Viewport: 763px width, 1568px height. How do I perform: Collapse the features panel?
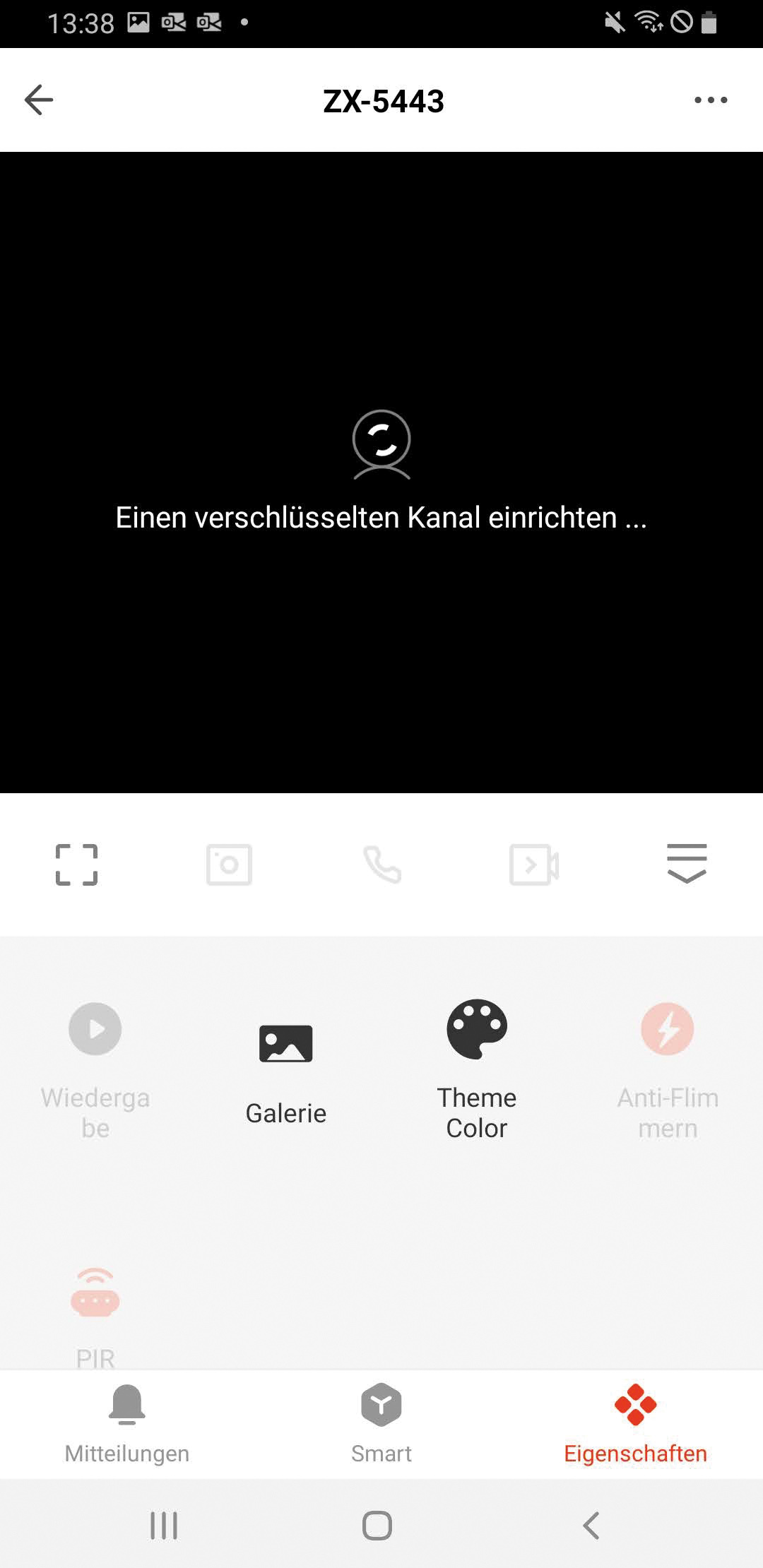pyautogui.click(x=687, y=863)
